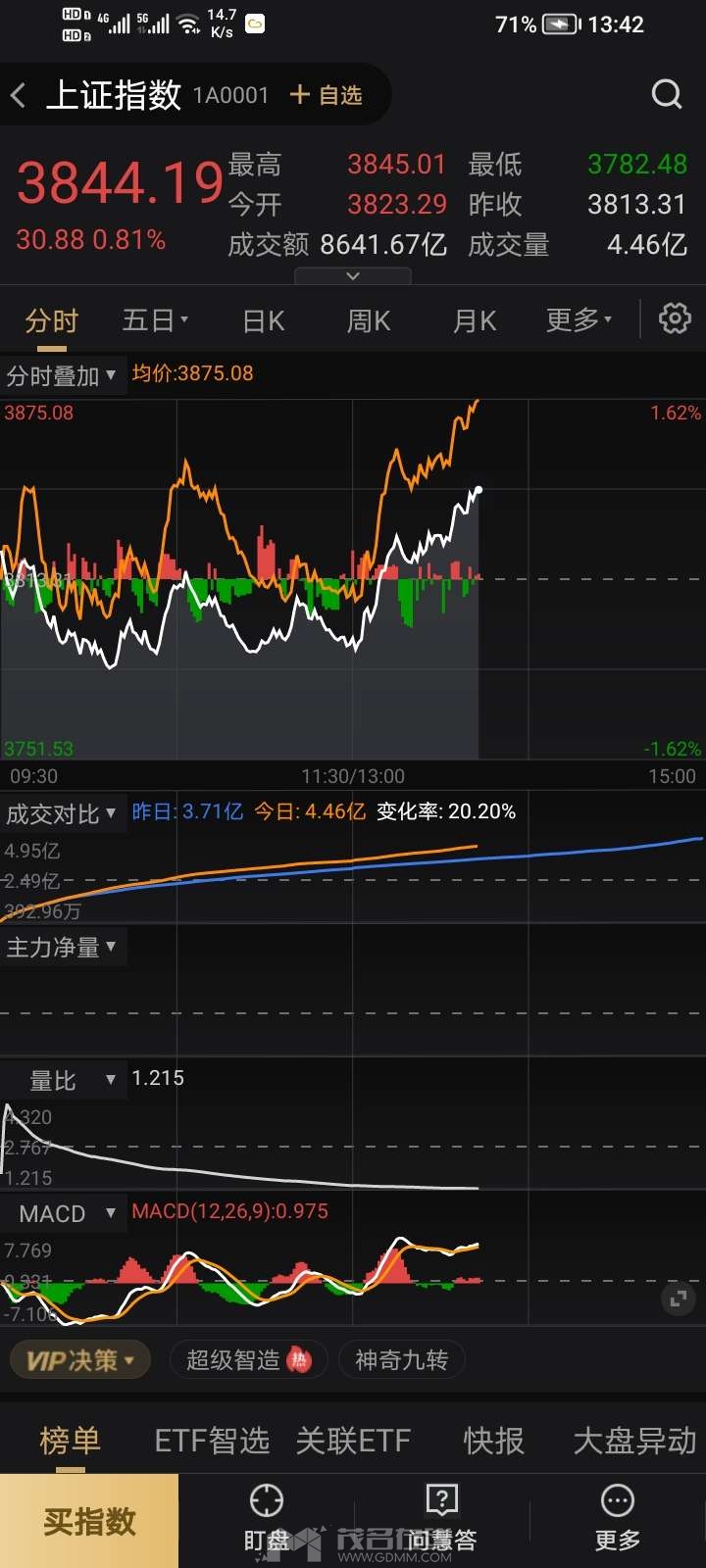Change the MACD indicator dropdown
706x1568 pixels.
click(x=65, y=1213)
